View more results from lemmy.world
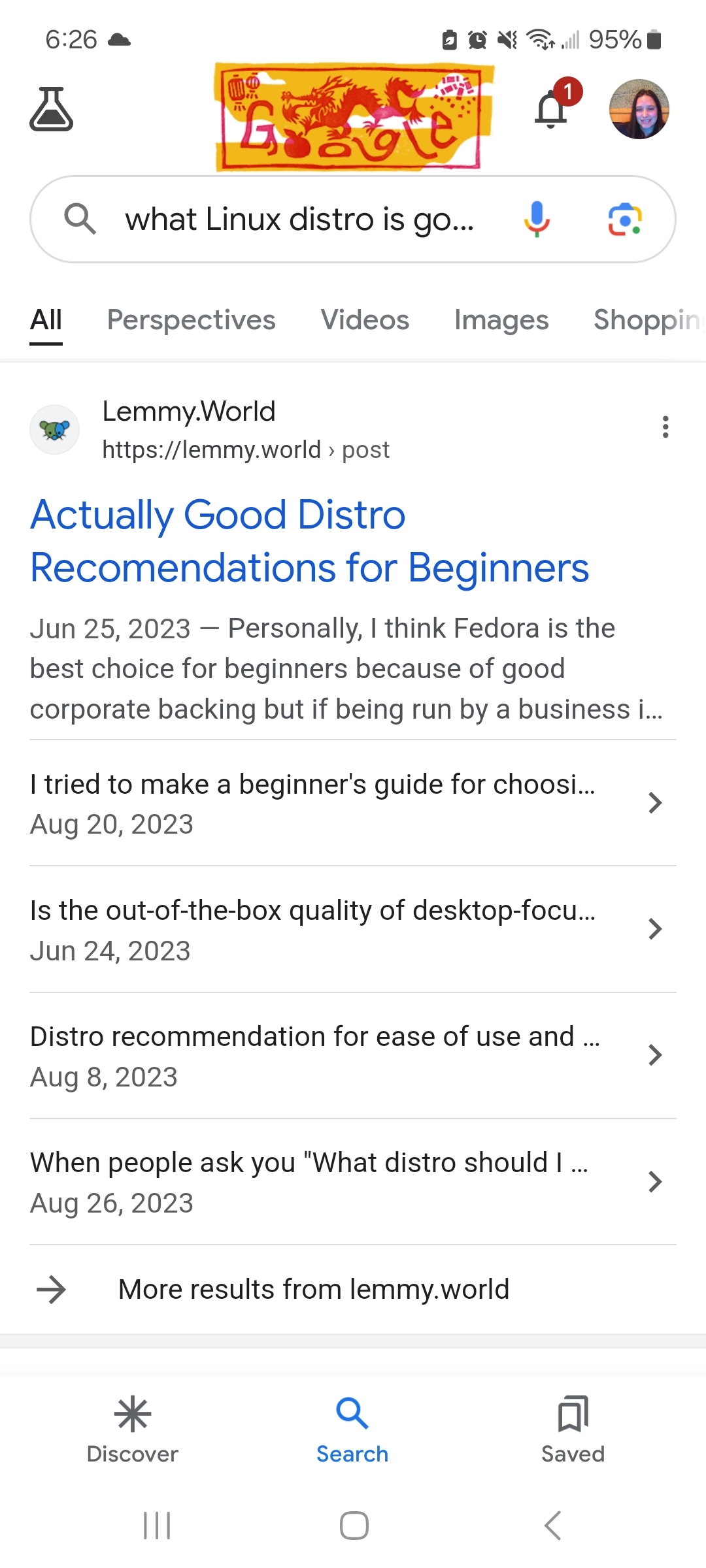706x1568 pixels. (x=314, y=1290)
